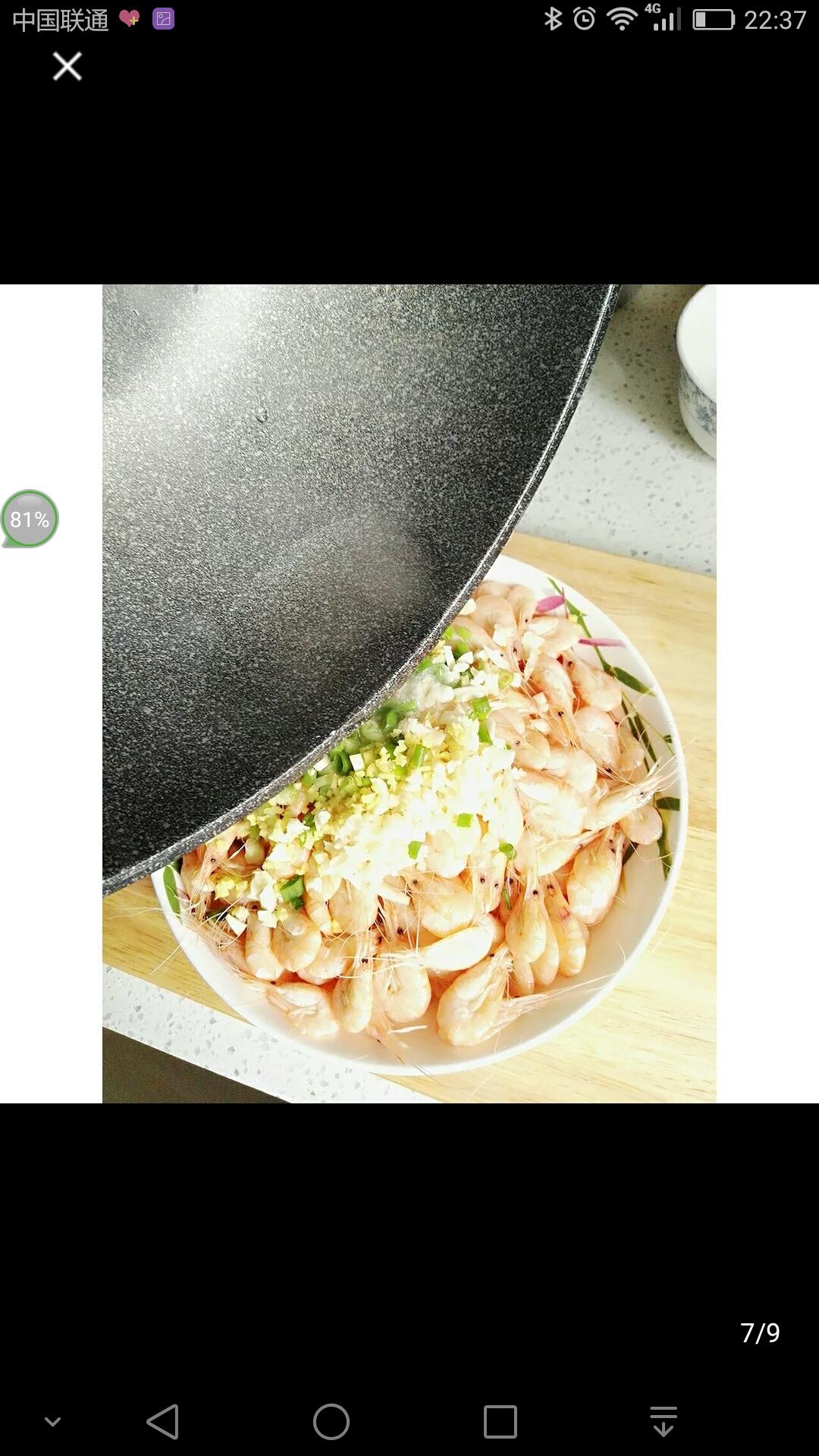819x1456 pixels.
Task: Tap the floating 81% memory bubble
Action: pyautogui.click(x=30, y=519)
